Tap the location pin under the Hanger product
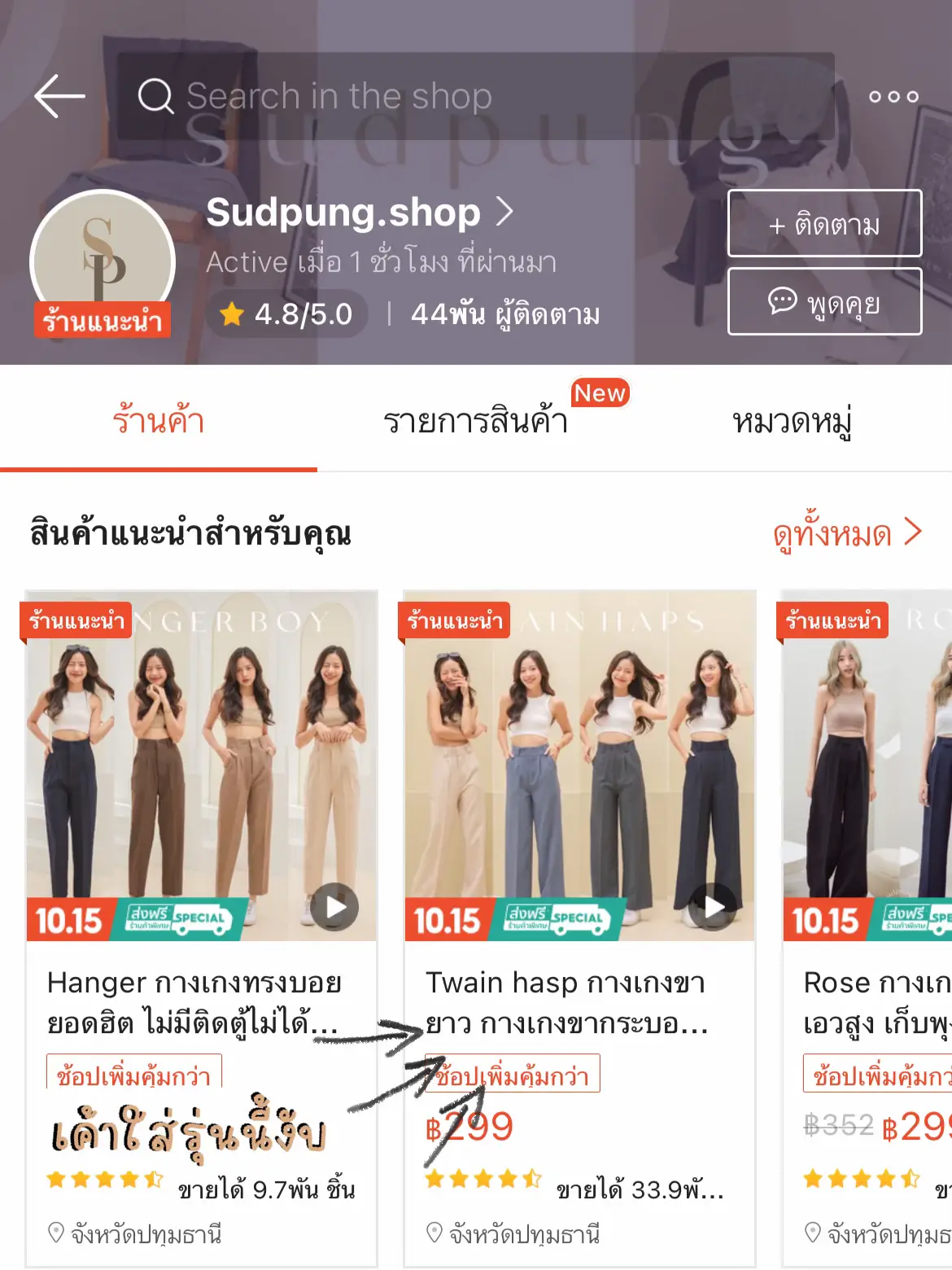 coord(55,1233)
